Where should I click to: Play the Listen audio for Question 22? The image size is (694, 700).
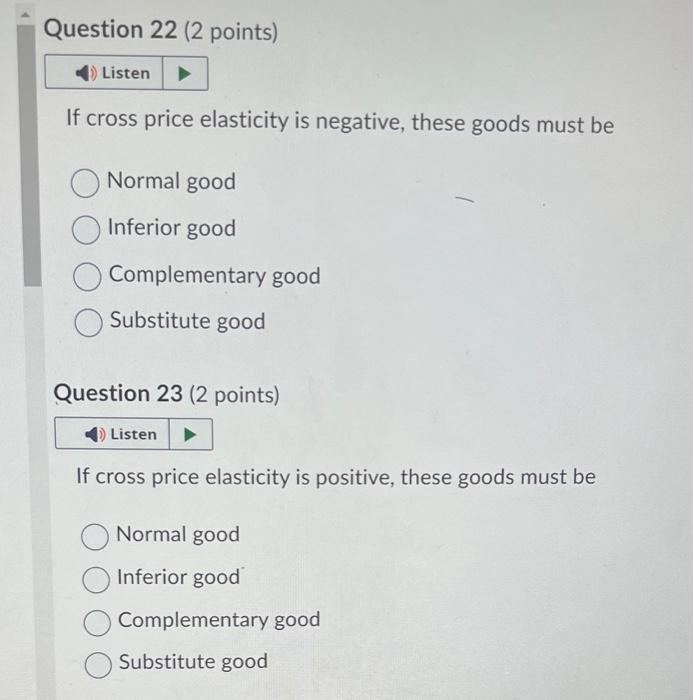104,73
